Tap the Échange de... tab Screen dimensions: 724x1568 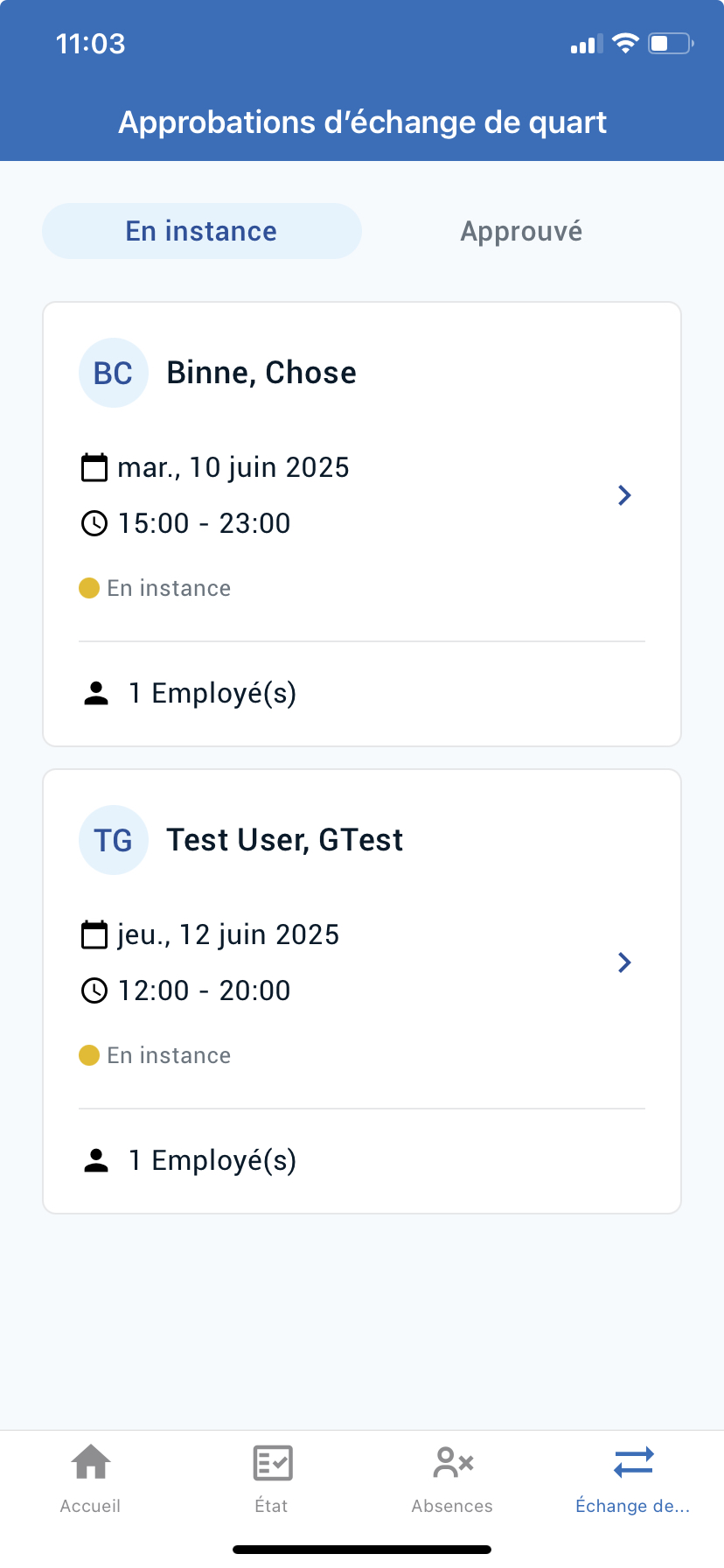coord(633,1480)
